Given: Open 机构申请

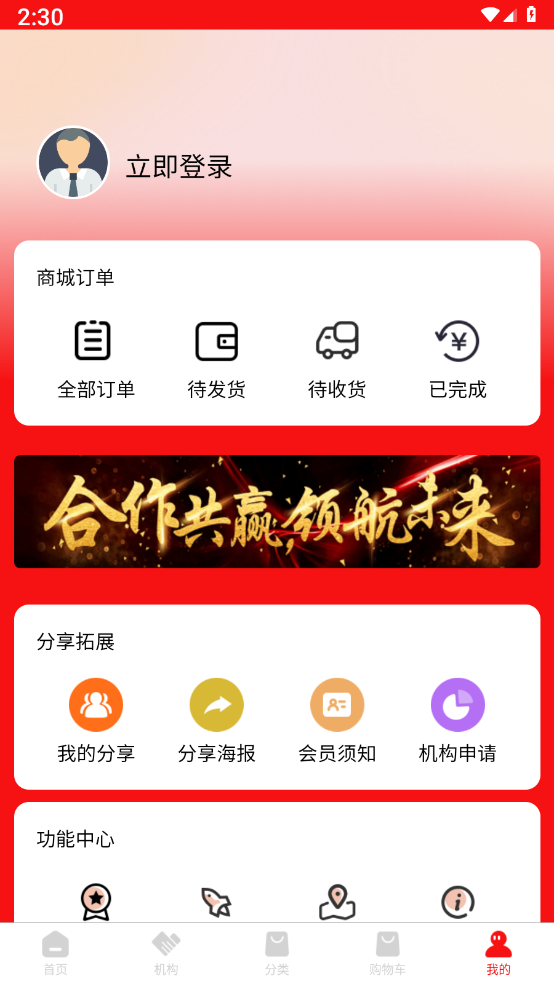Looking at the screenshot, I should coord(457,721).
